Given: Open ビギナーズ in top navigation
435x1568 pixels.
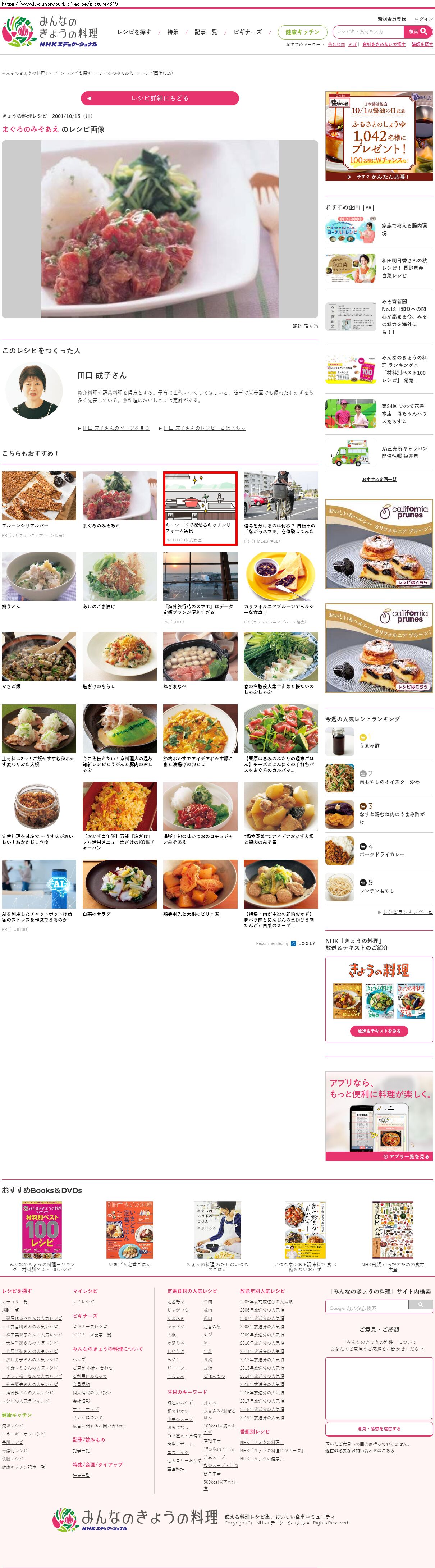Looking at the screenshot, I should click(248, 32).
